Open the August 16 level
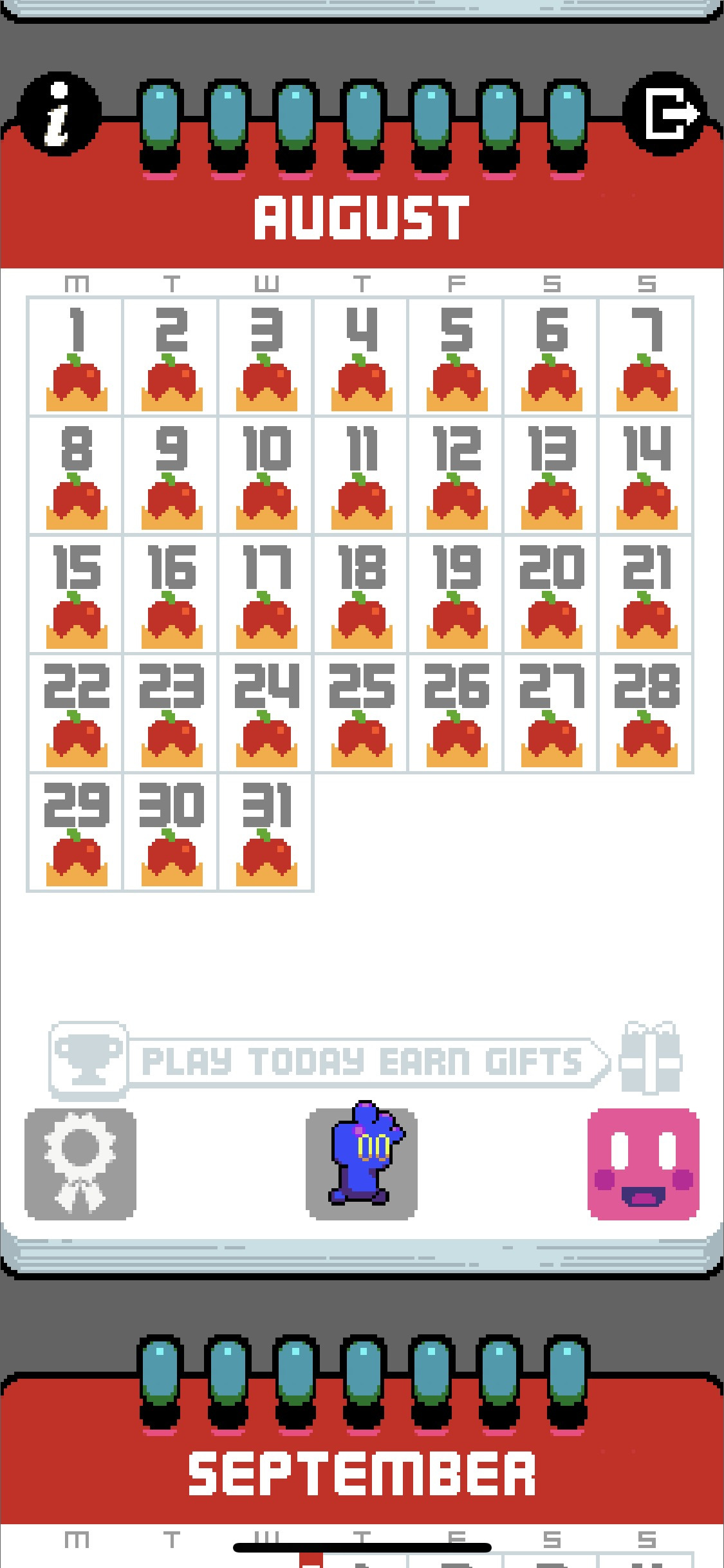 (x=171, y=595)
